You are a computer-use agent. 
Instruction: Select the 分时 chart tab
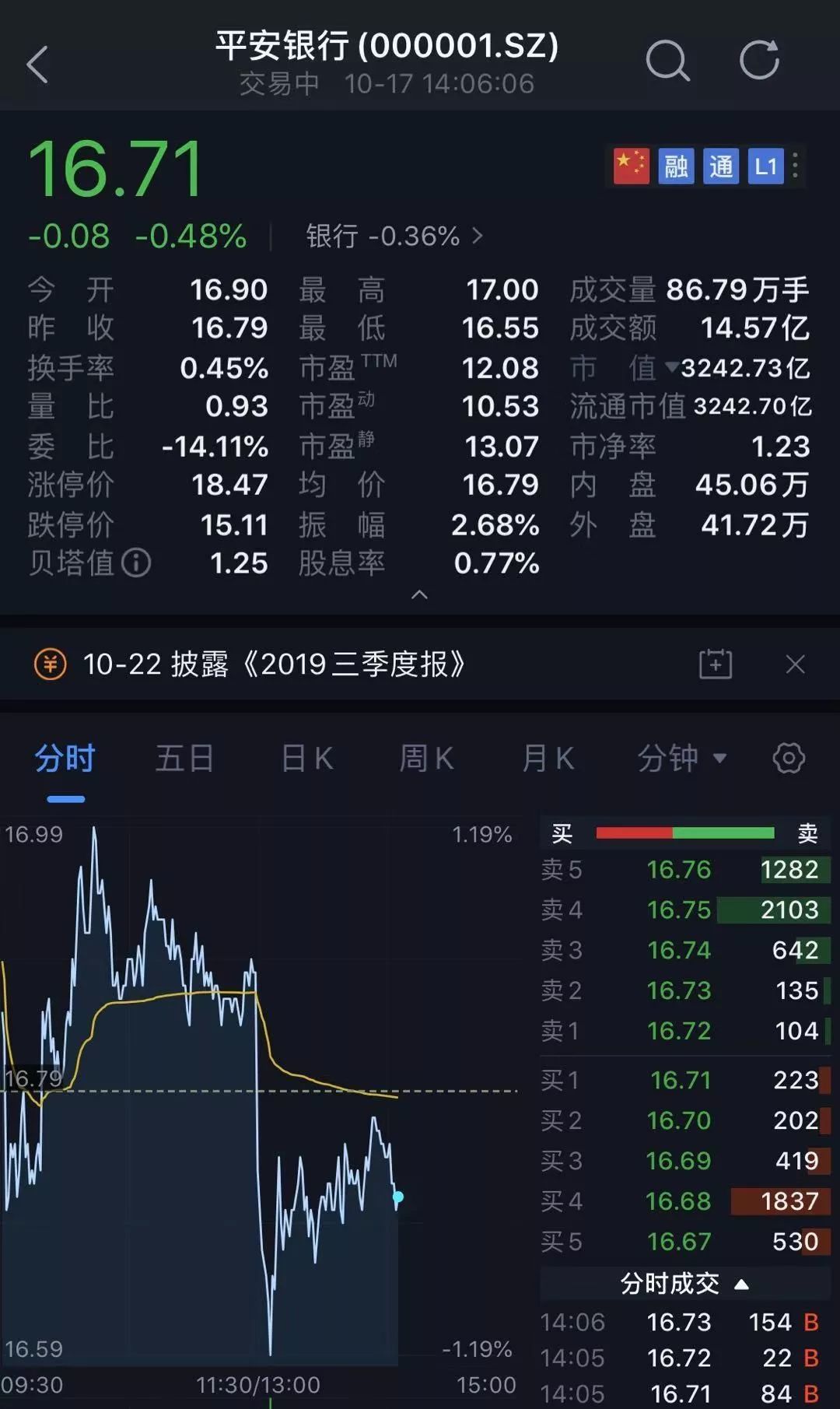pyautogui.click(x=65, y=758)
